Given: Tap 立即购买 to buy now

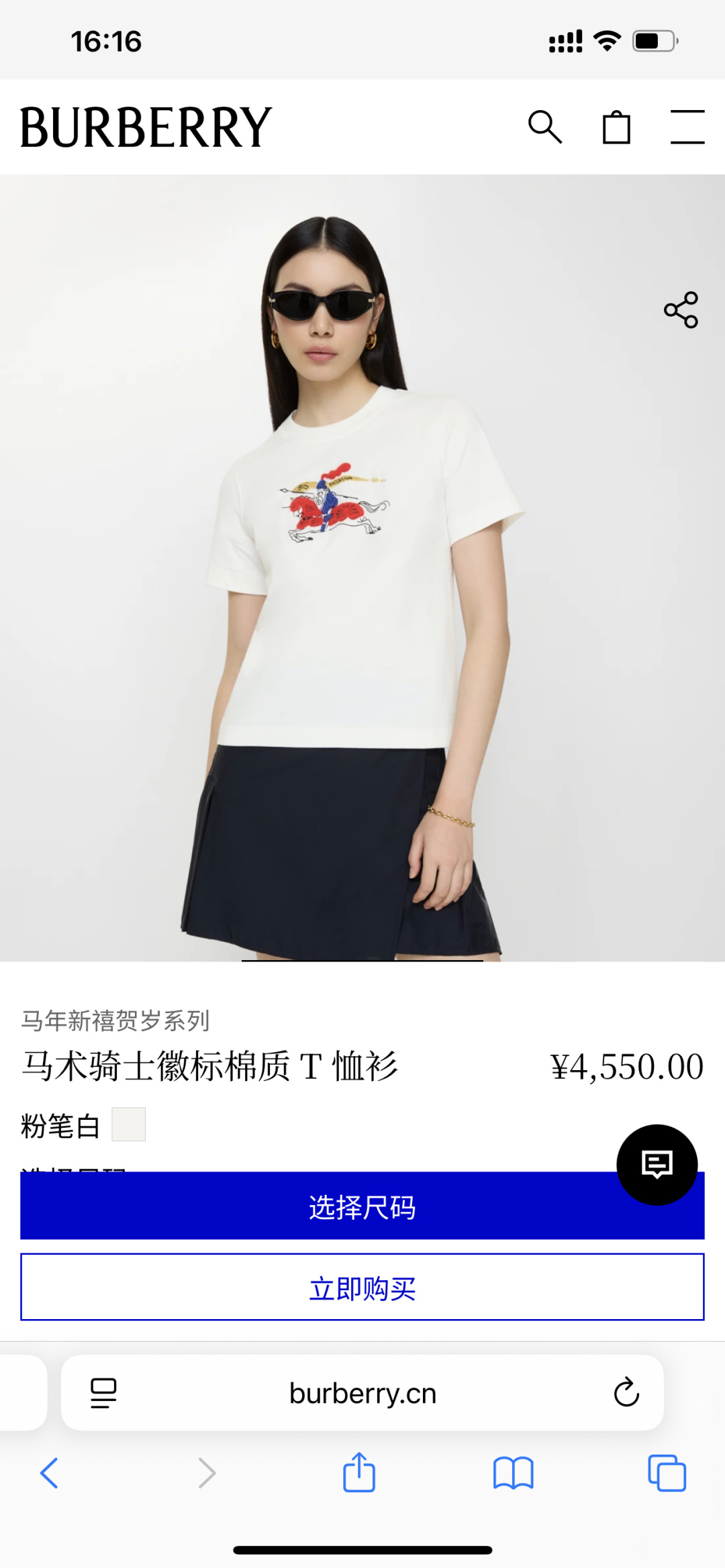Looking at the screenshot, I should coord(362,1287).
